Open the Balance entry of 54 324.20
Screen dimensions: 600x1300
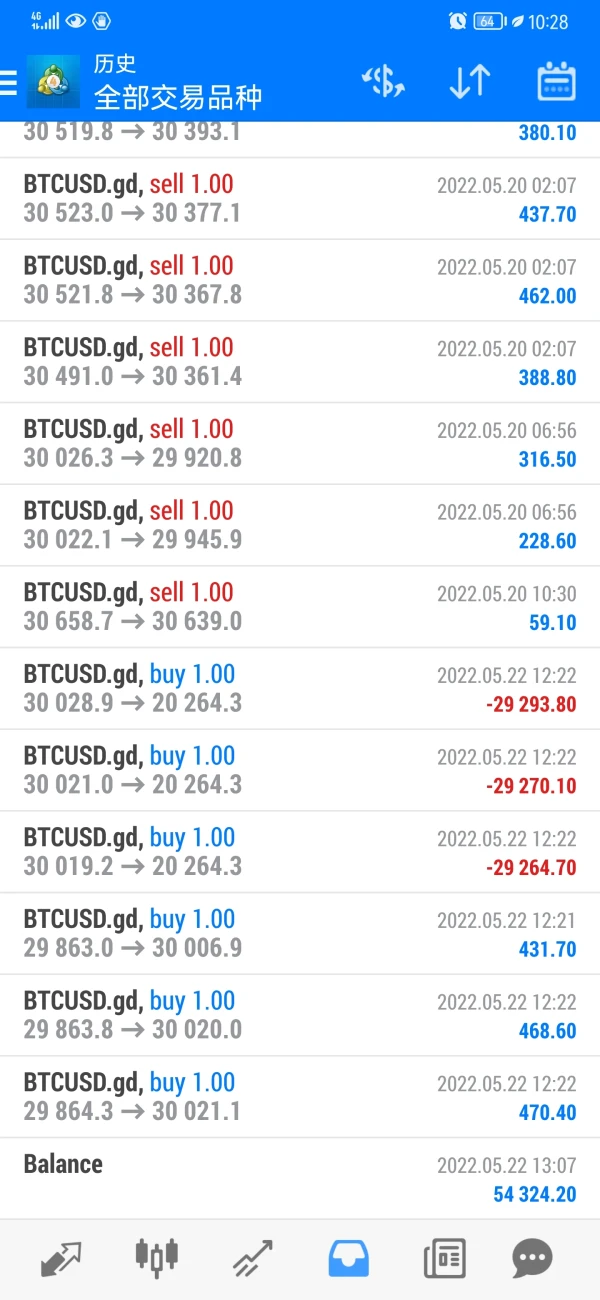tap(300, 1178)
